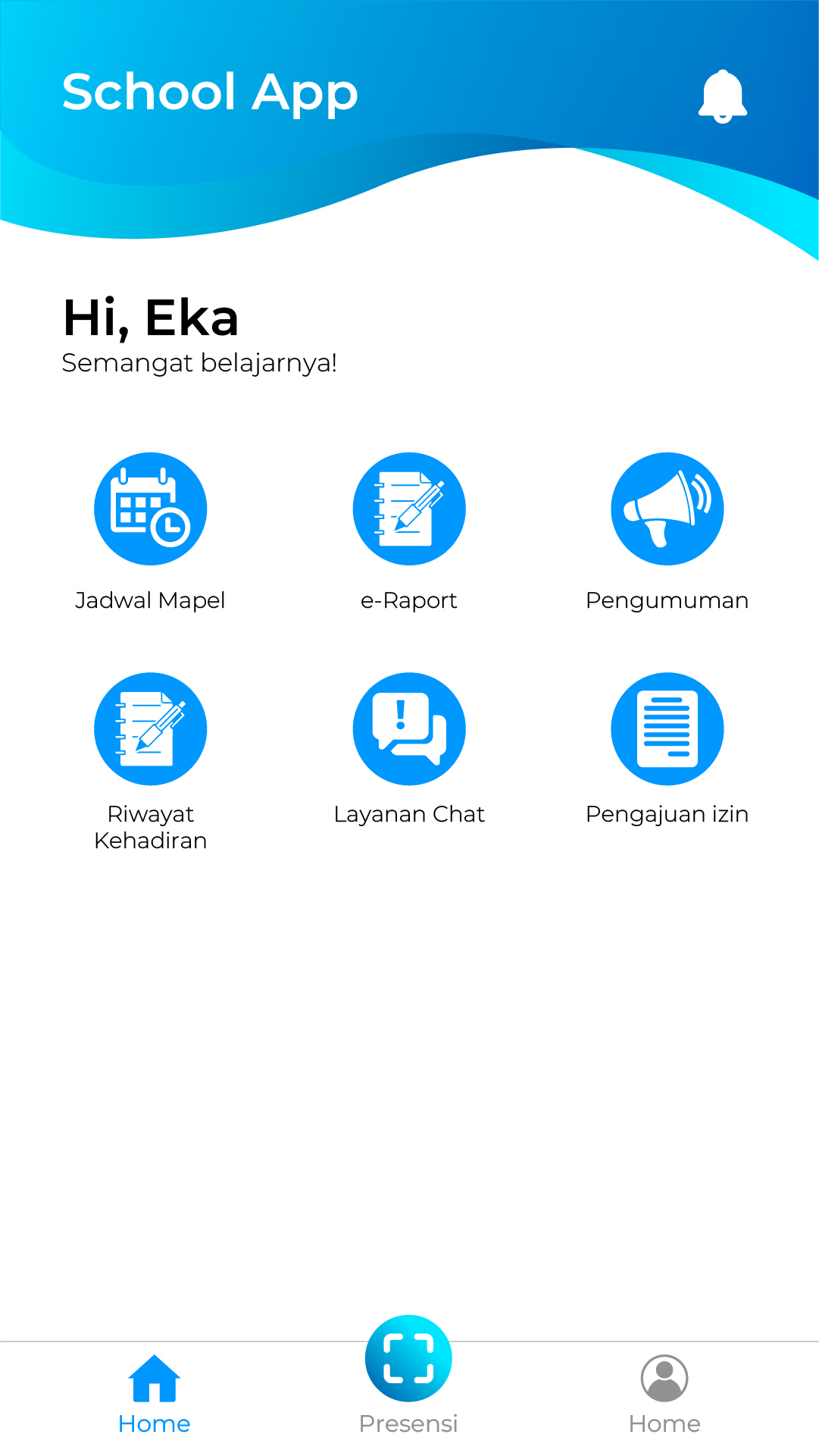This screenshot has width=819, height=1456.
Task: Open the Layanan Chat icon
Action: pos(408,728)
